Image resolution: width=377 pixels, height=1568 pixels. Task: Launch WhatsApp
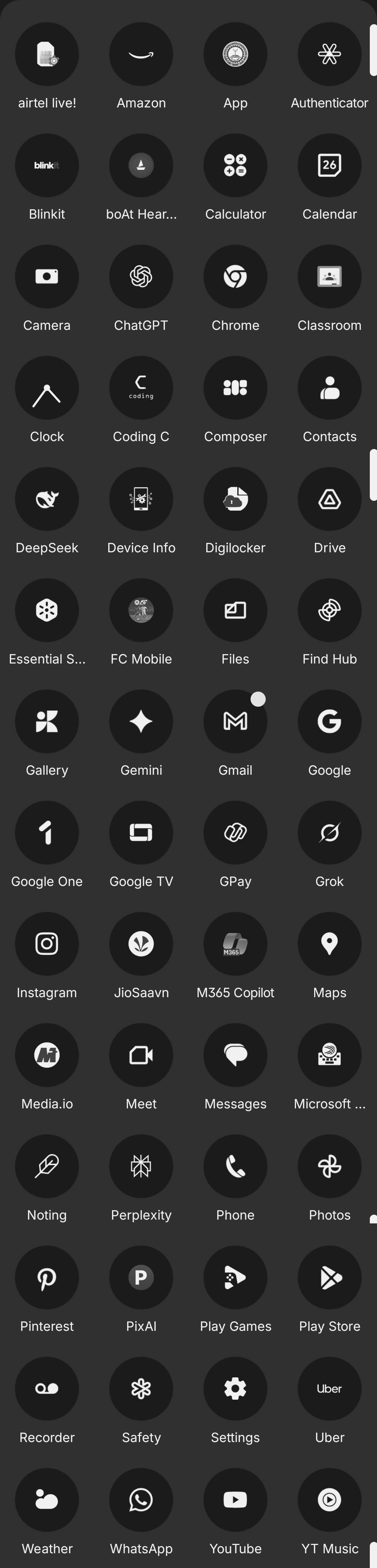(141, 1499)
